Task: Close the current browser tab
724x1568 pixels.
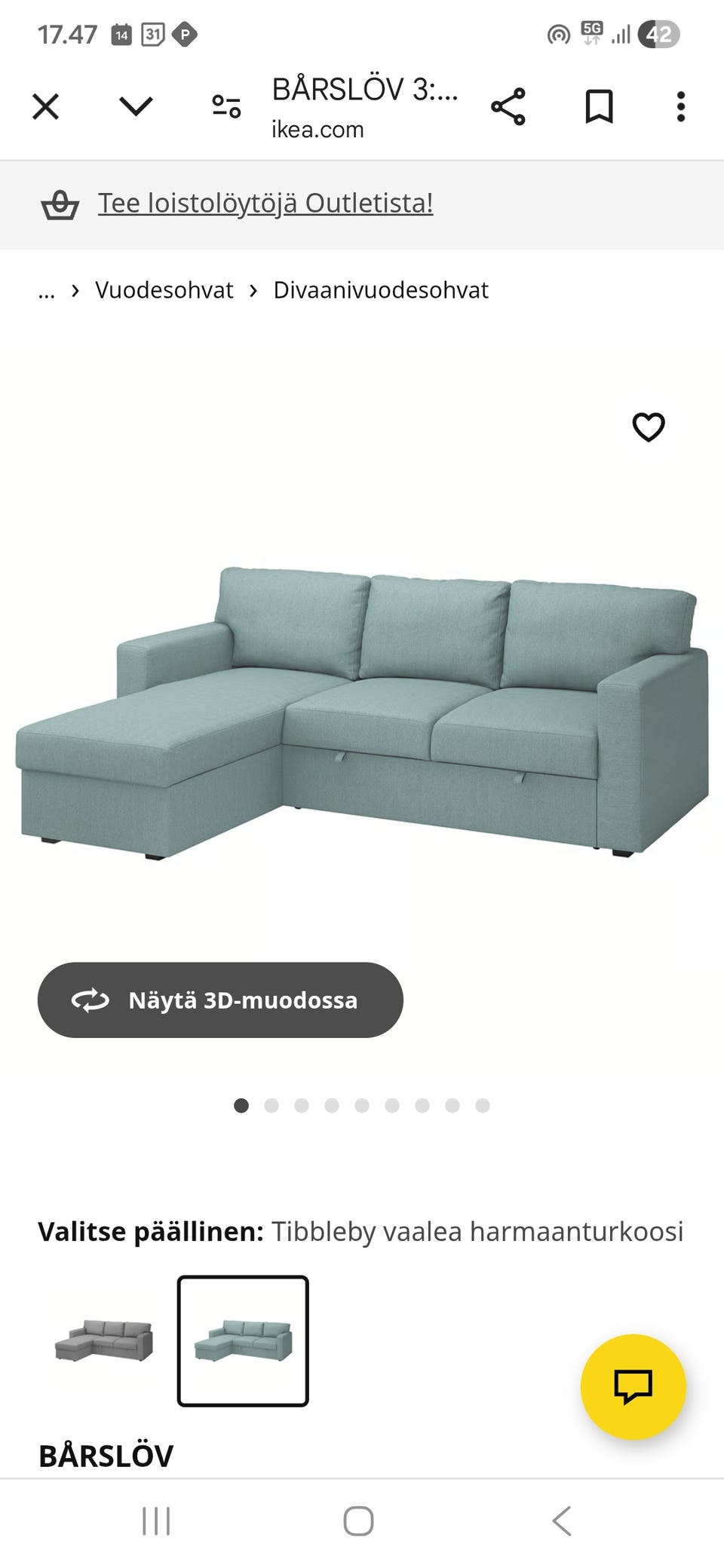Action: coord(45,106)
